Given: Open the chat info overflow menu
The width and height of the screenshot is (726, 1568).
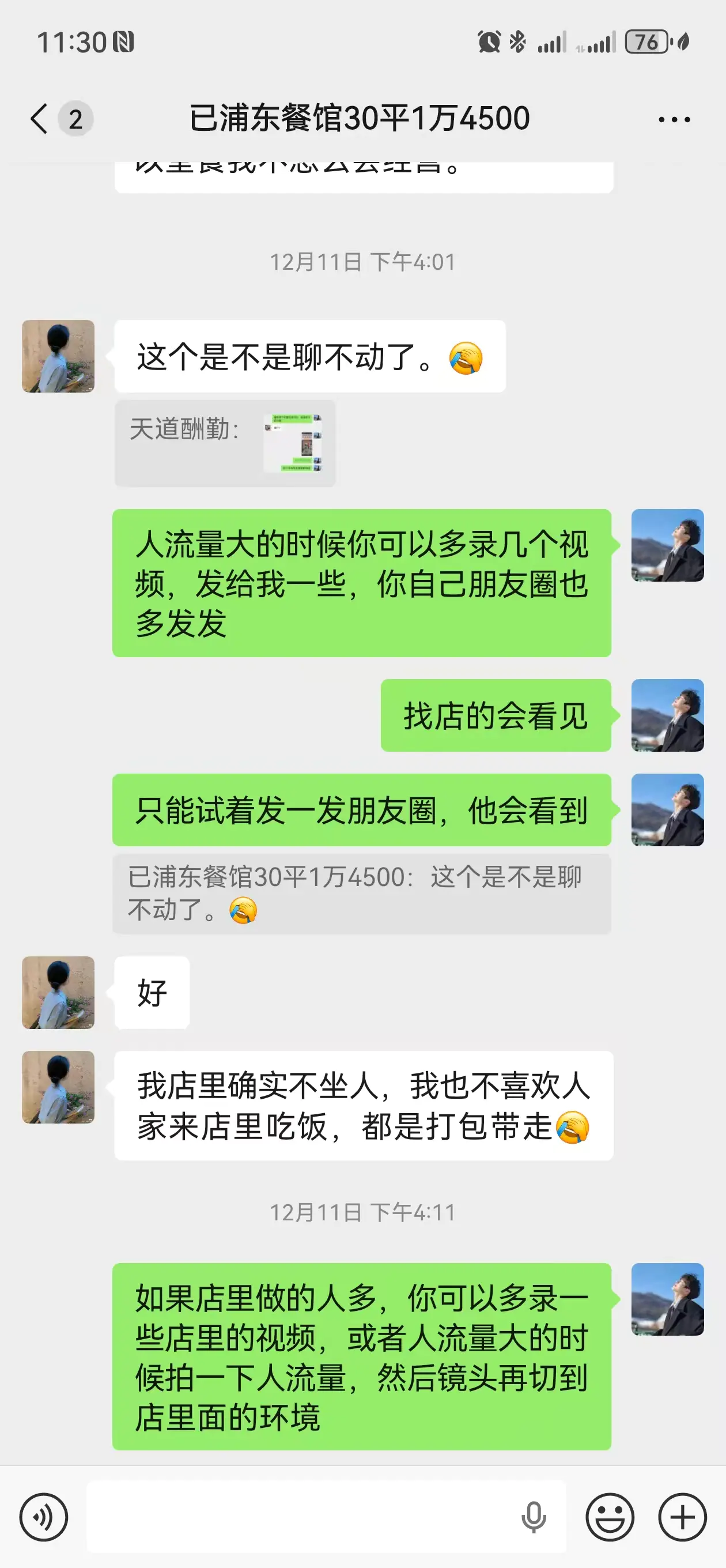Looking at the screenshot, I should click(x=674, y=119).
